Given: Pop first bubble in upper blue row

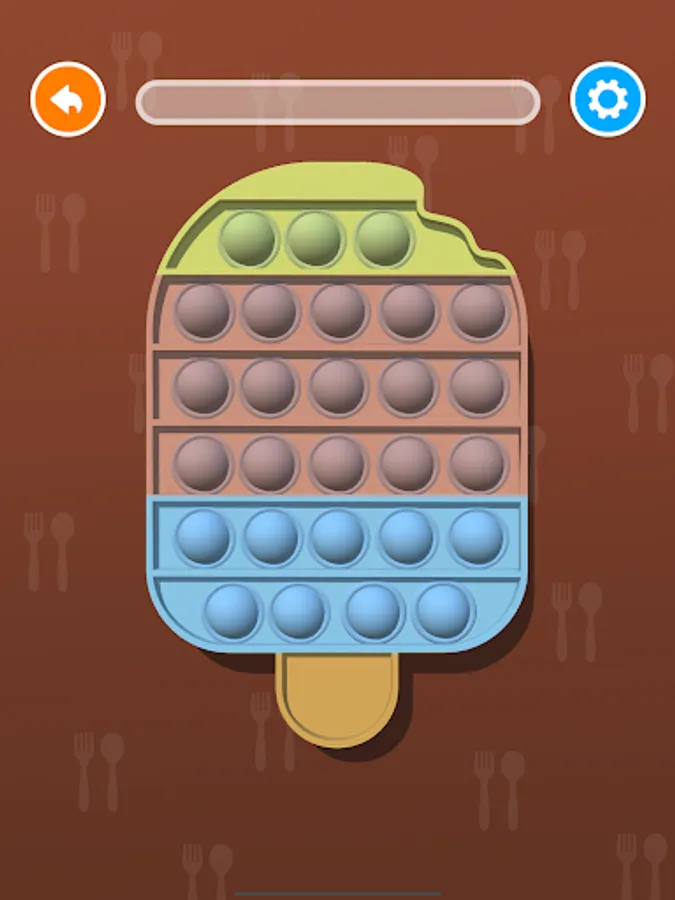Looking at the screenshot, I should pos(203,538).
